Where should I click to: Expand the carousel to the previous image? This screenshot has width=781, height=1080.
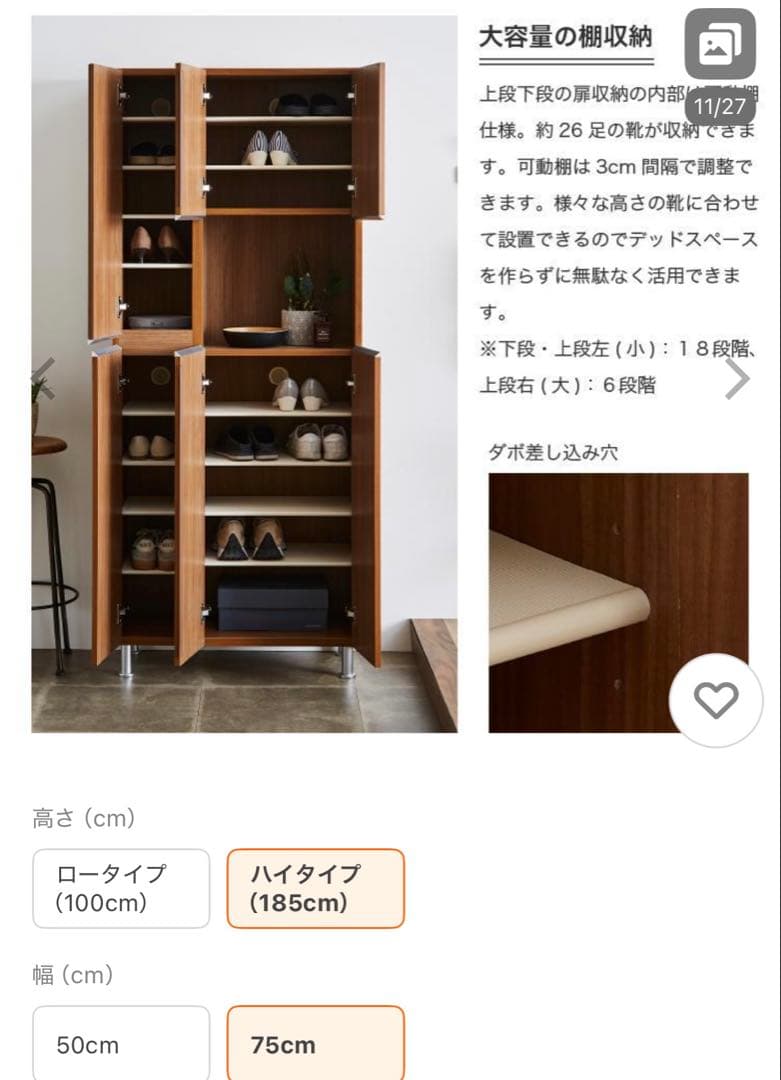coord(42,379)
